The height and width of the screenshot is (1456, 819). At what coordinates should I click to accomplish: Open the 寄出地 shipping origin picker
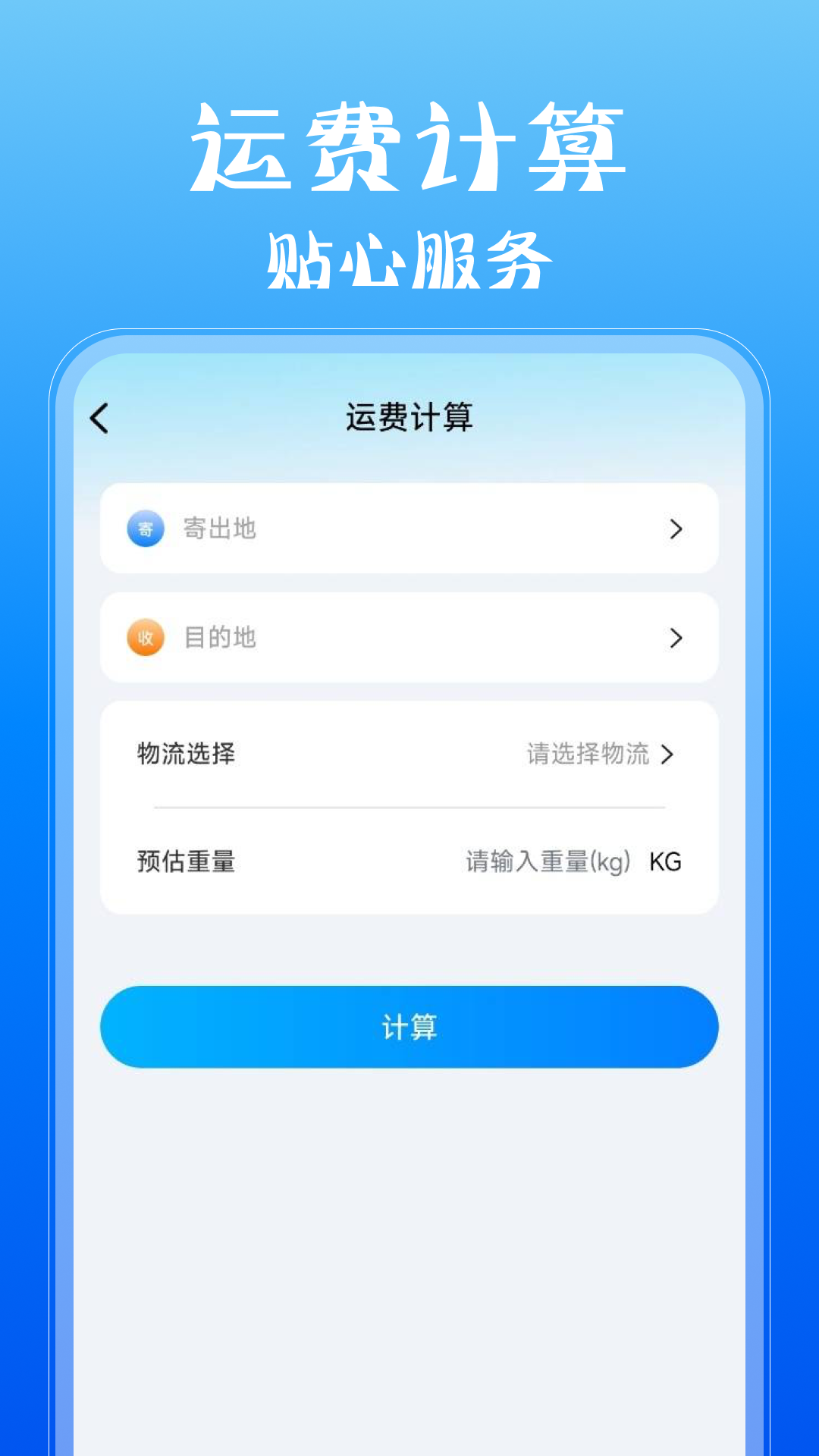click(x=409, y=529)
